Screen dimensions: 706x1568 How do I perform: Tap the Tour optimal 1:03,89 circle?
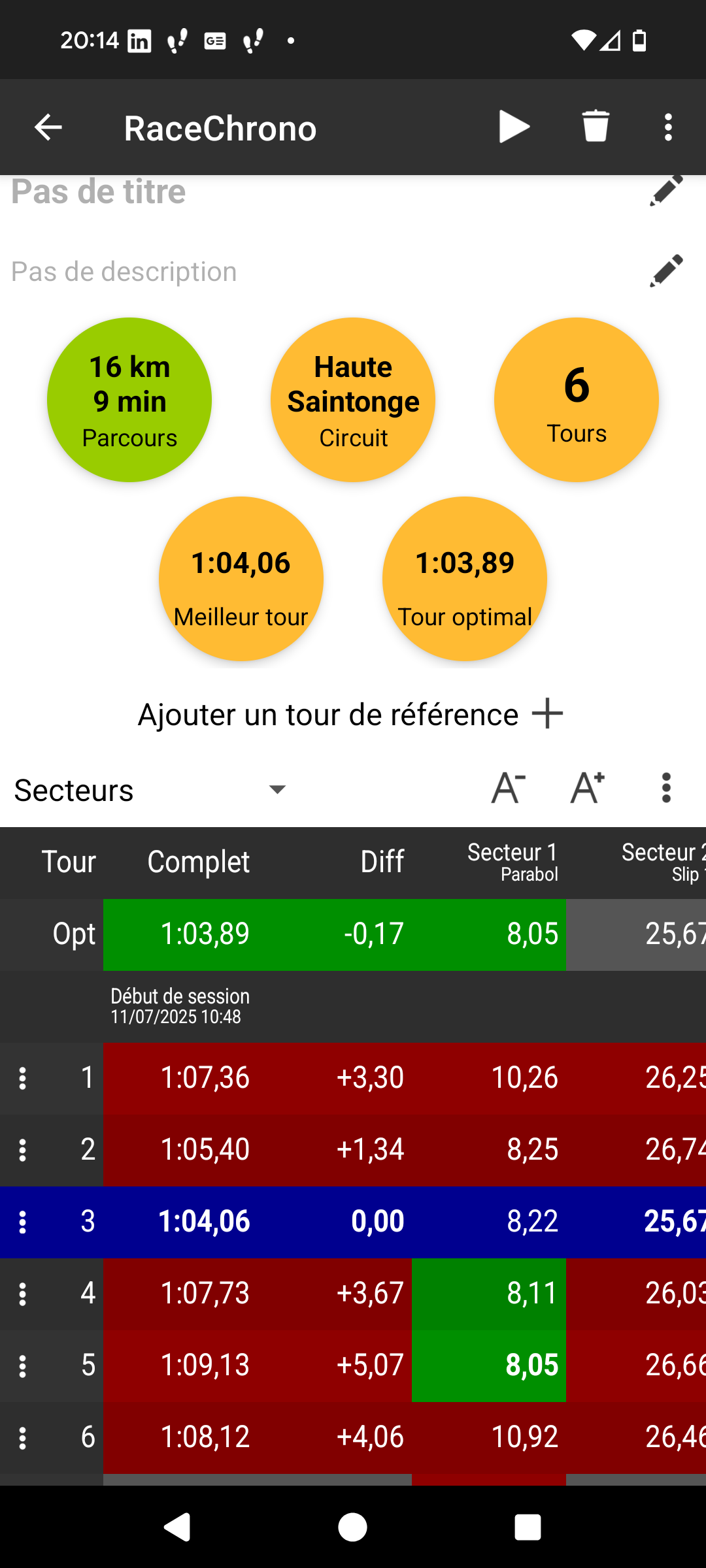click(x=465, y=579)
